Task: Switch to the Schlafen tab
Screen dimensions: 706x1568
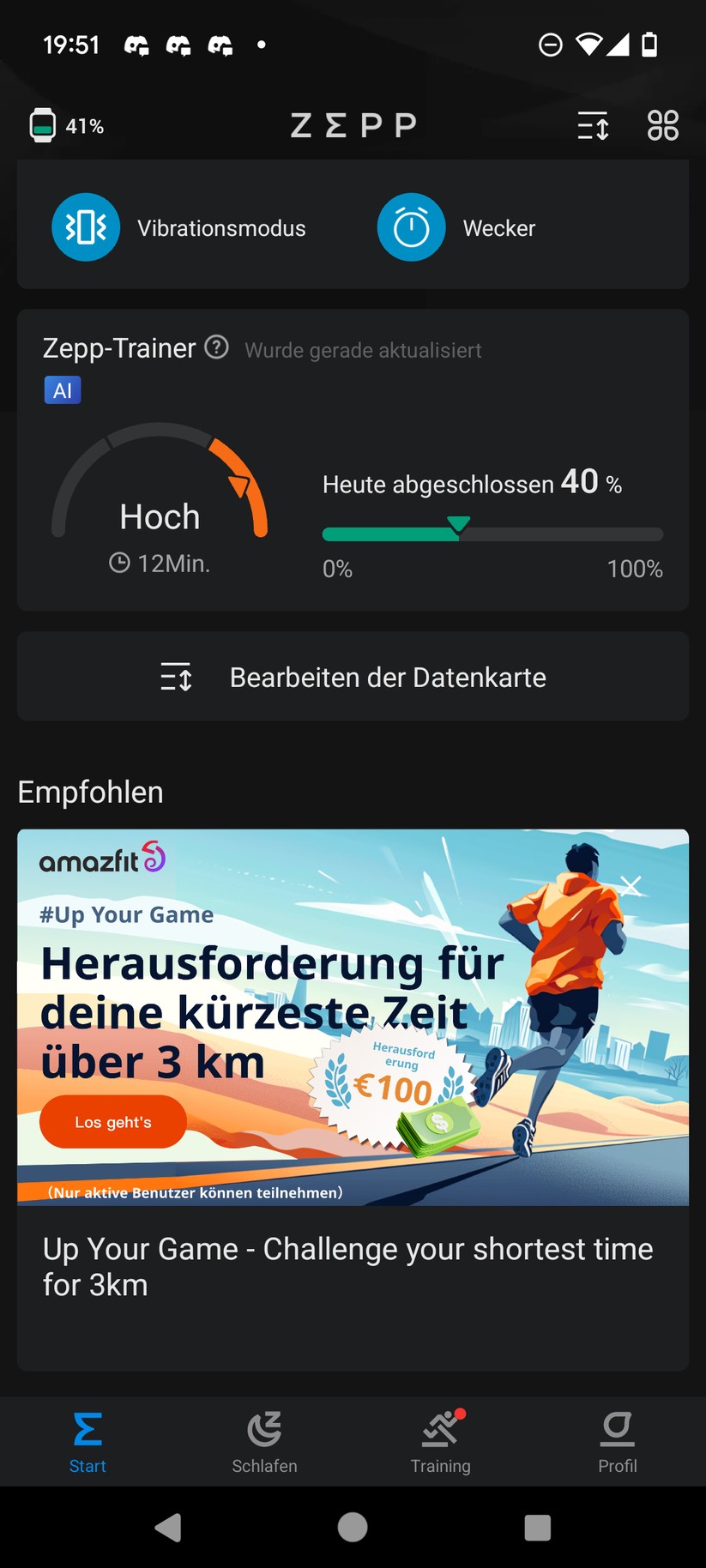Action: [x=264, y=1443]
